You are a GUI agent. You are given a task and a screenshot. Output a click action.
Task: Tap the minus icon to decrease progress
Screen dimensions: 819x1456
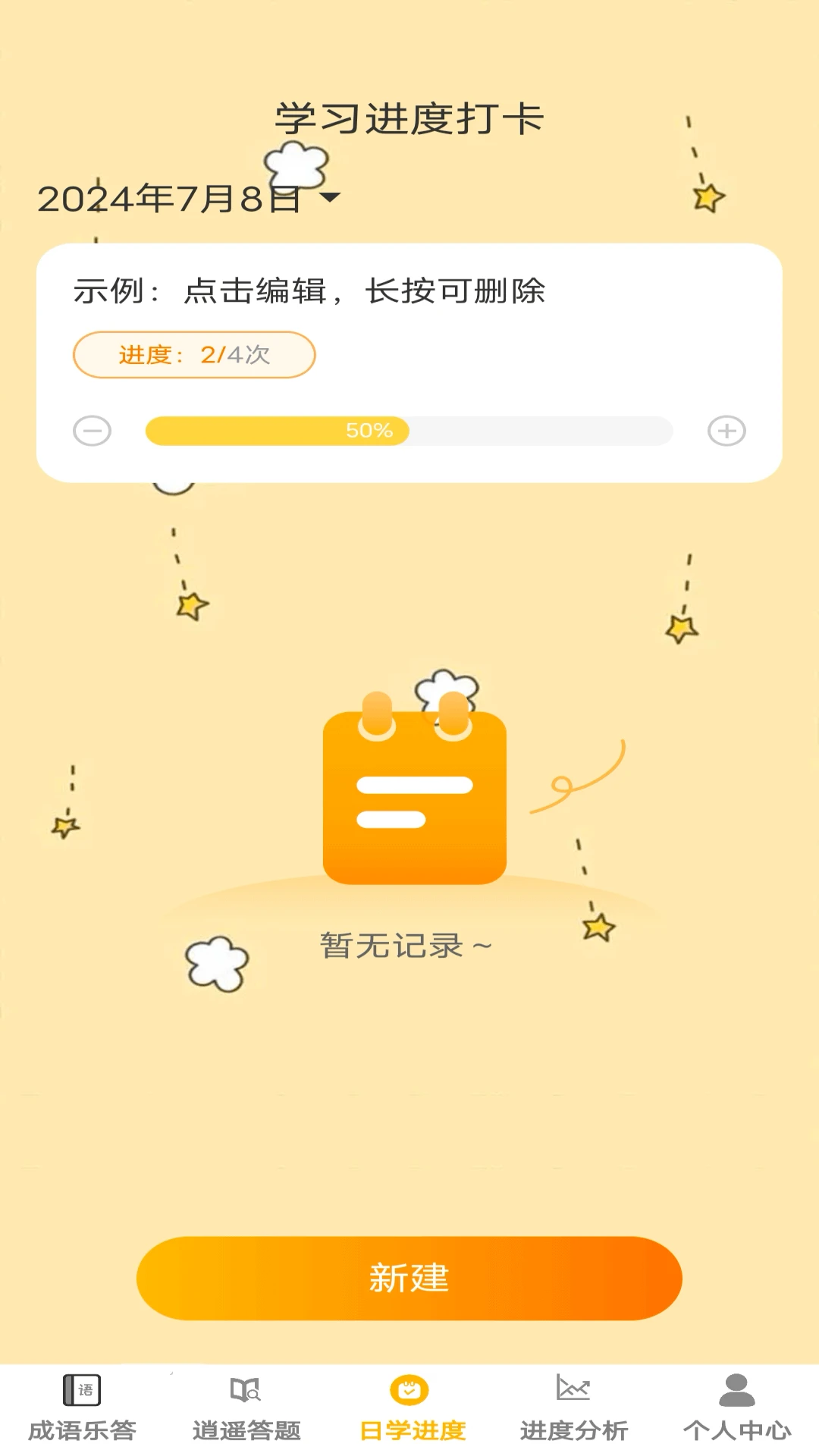[92, 430]
